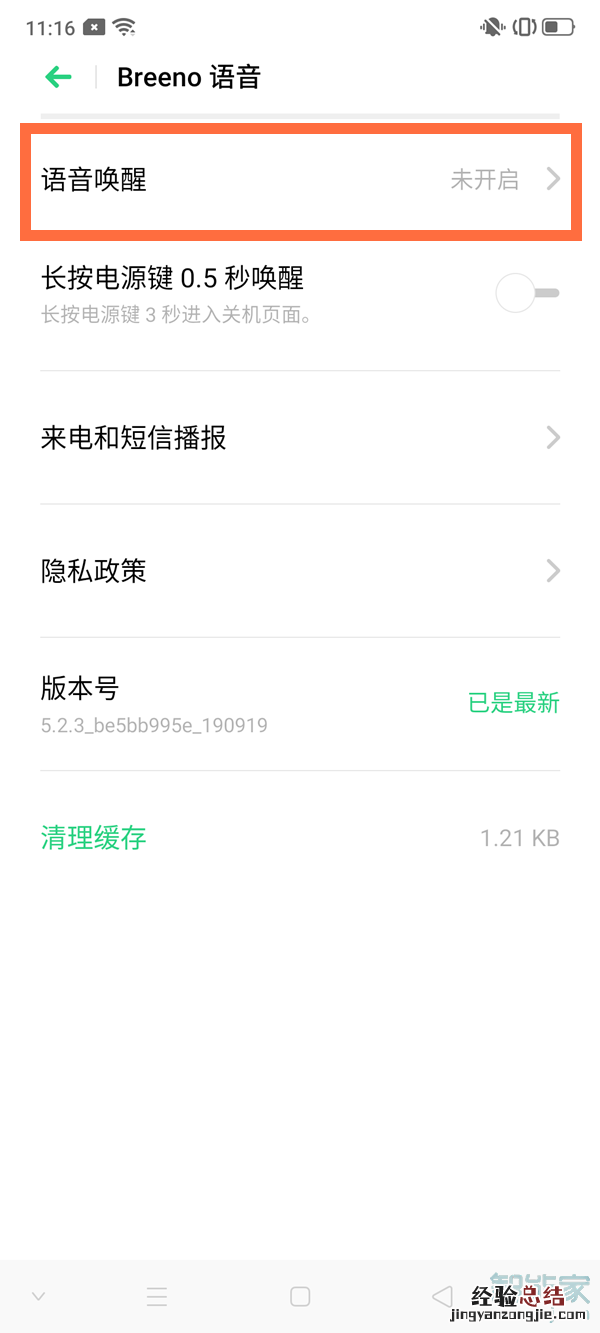Go back using the green arrow
Screen dimensions: 600x1333
[58, 77]
